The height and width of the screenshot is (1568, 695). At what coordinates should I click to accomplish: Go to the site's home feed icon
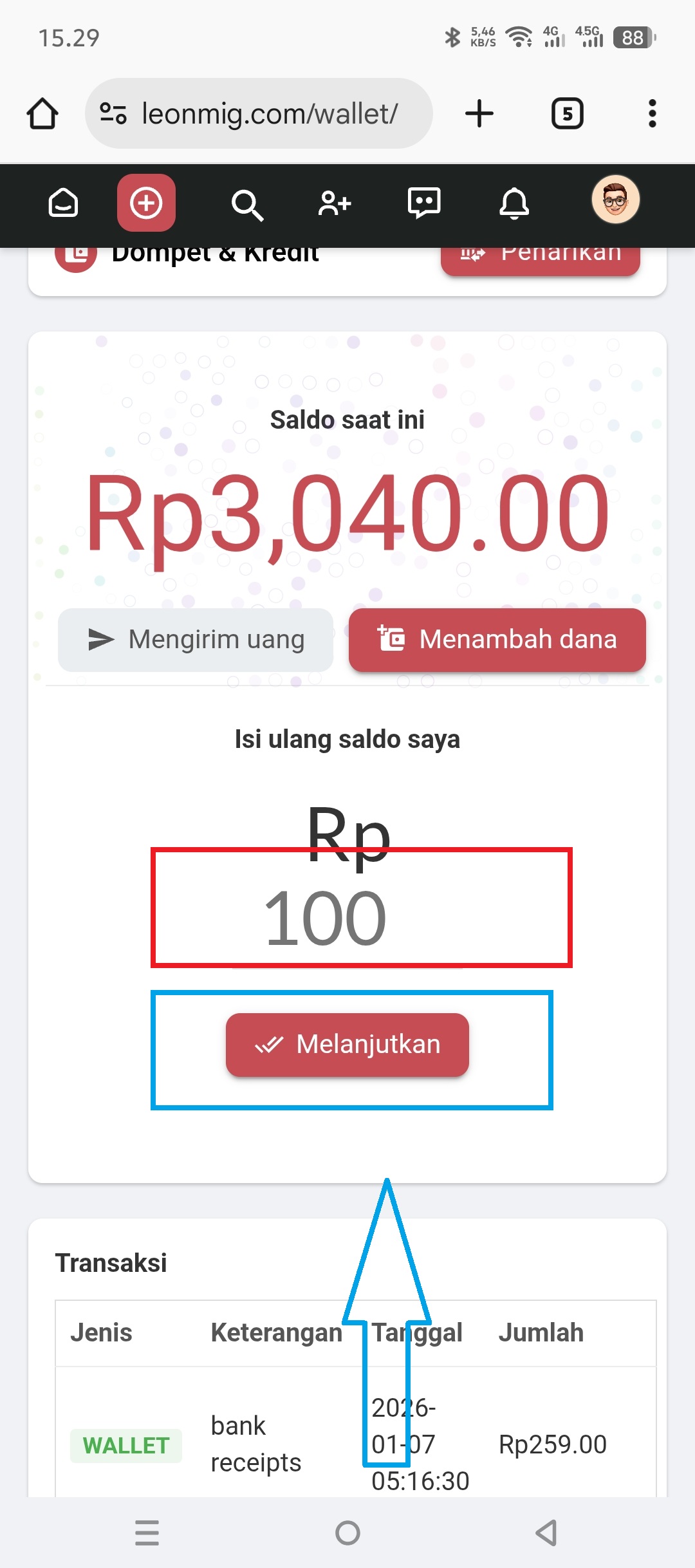[x=63, y=203]
